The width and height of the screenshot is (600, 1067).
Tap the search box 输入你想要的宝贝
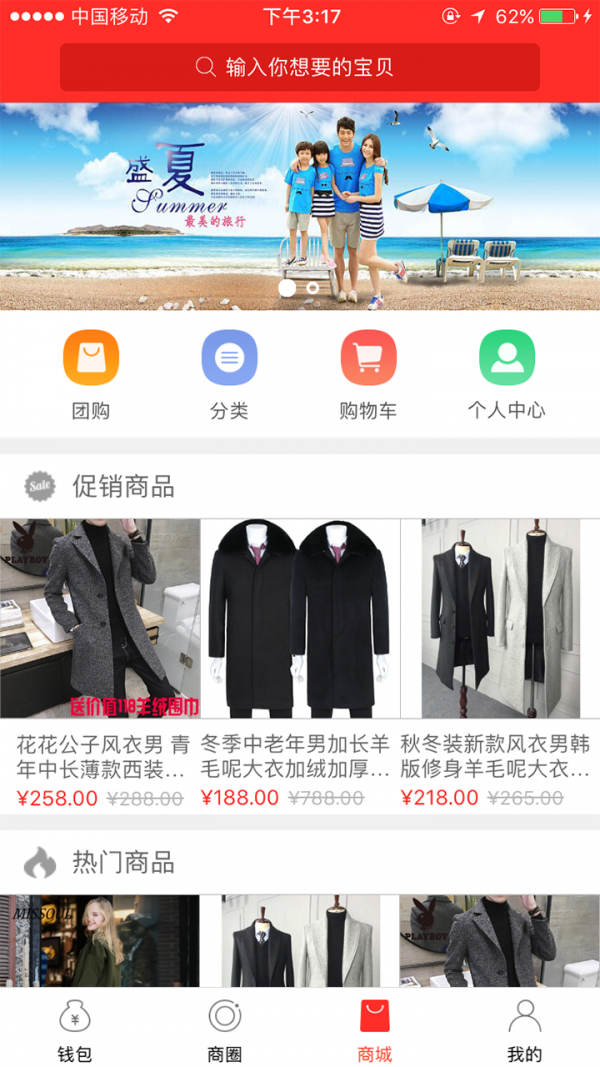click(300, 67)
